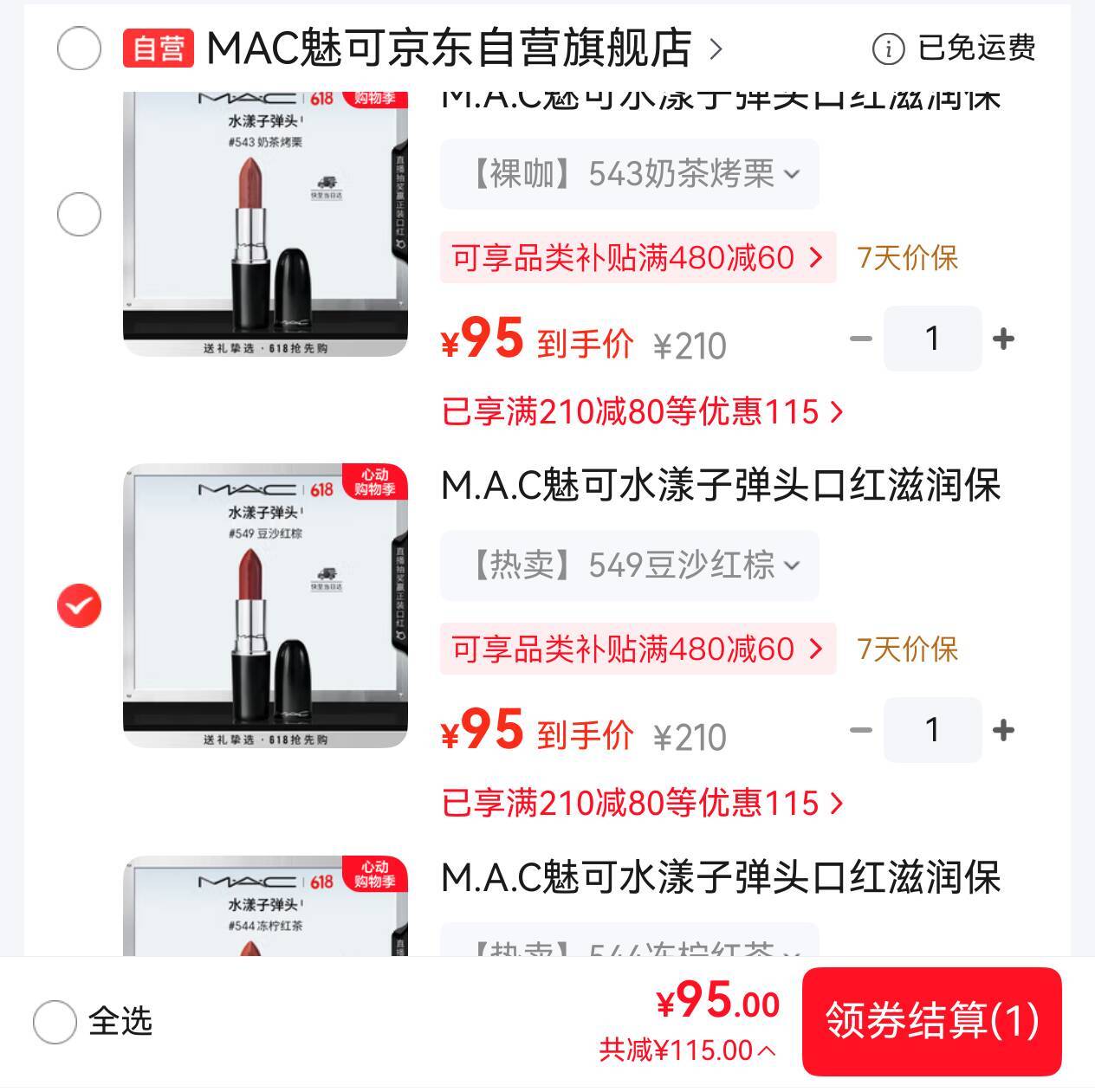The width and height of the screenshot is (1095, 1092).
Task: Decrease the quantity of the 549豆沙红棕 lipstick
Action: [x=860, y=730]
